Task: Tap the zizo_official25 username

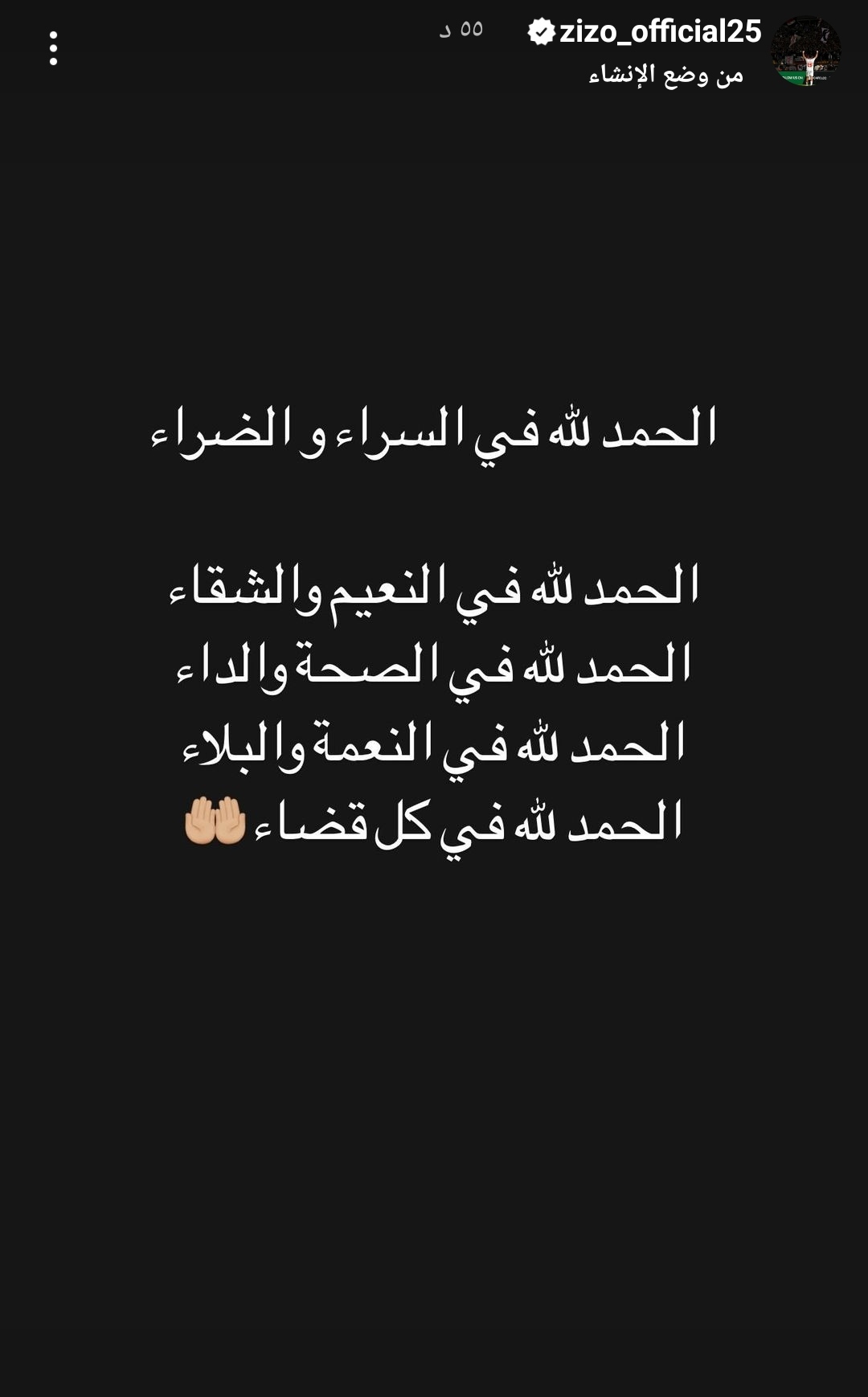Action: [660, 32]
